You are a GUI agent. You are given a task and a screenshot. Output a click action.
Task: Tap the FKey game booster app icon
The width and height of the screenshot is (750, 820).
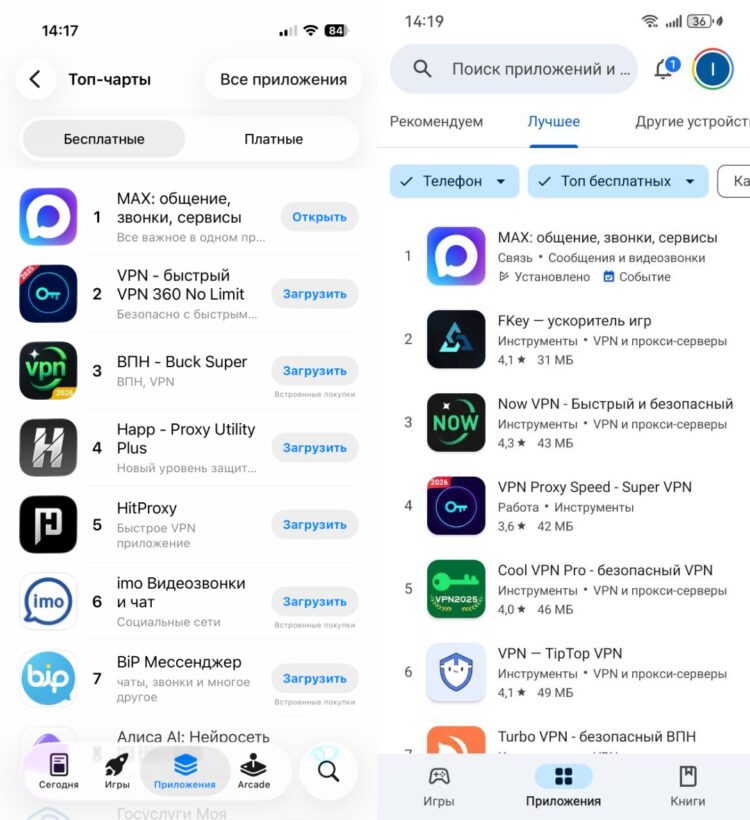point(455,339)
